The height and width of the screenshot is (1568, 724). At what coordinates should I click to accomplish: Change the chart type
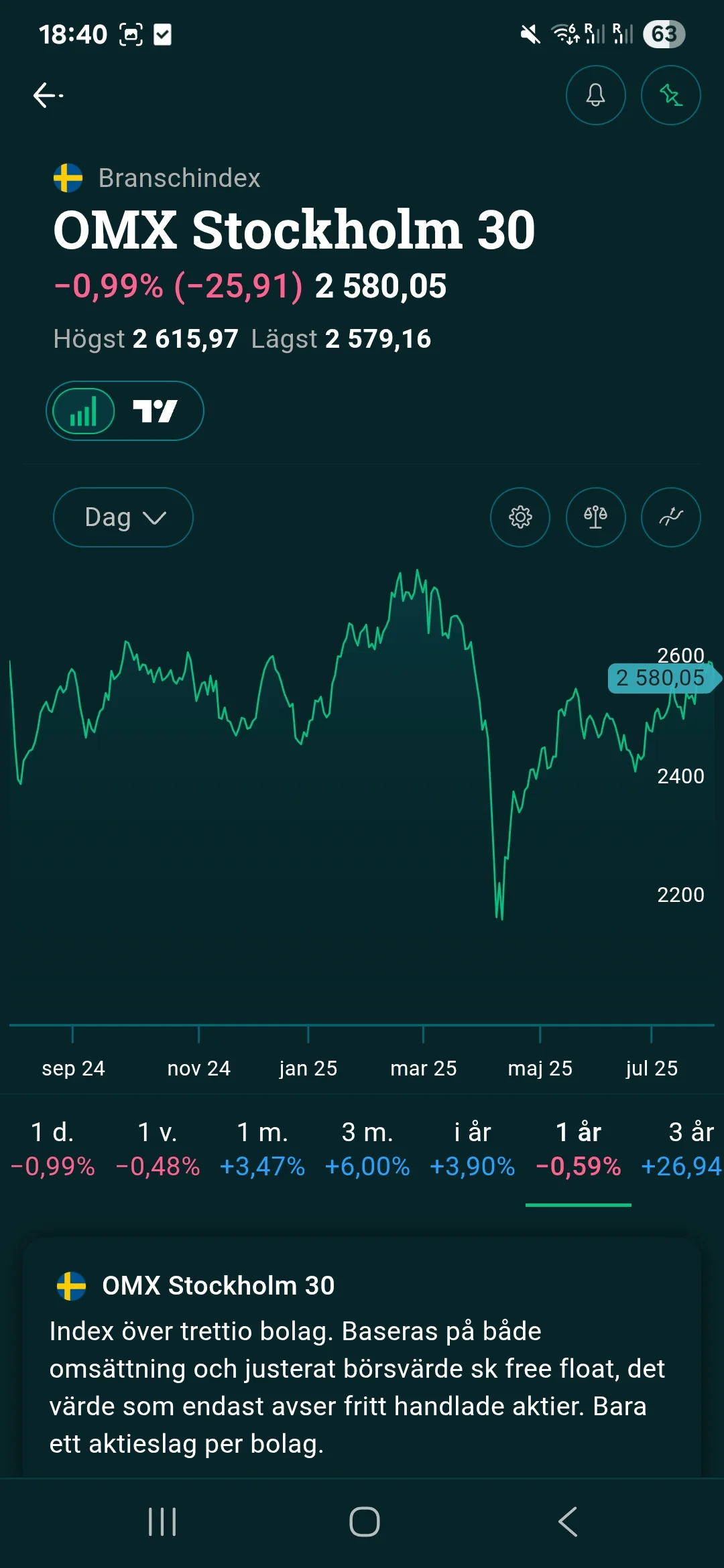pyautogui.click(x=670, y=517)
